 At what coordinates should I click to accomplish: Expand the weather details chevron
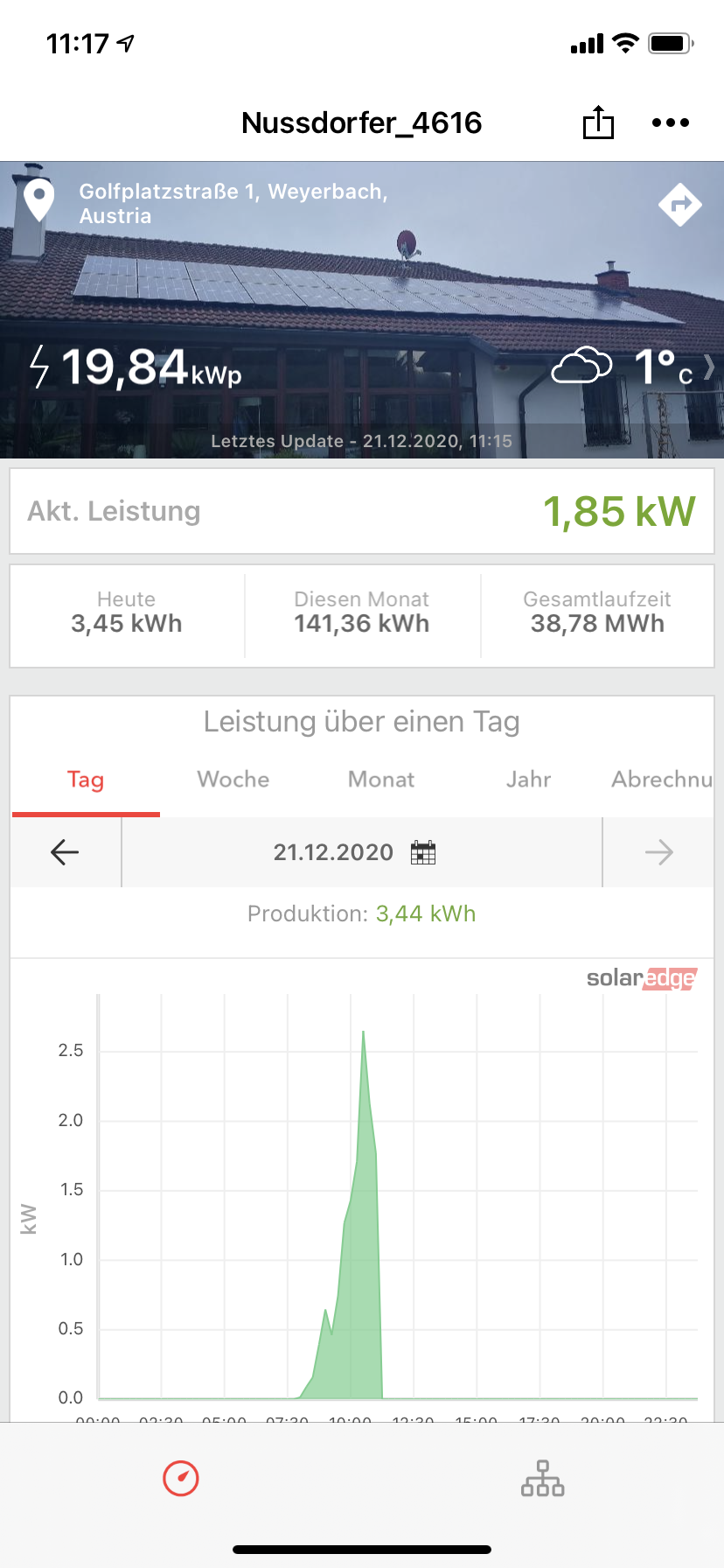[x=708, y=367]
